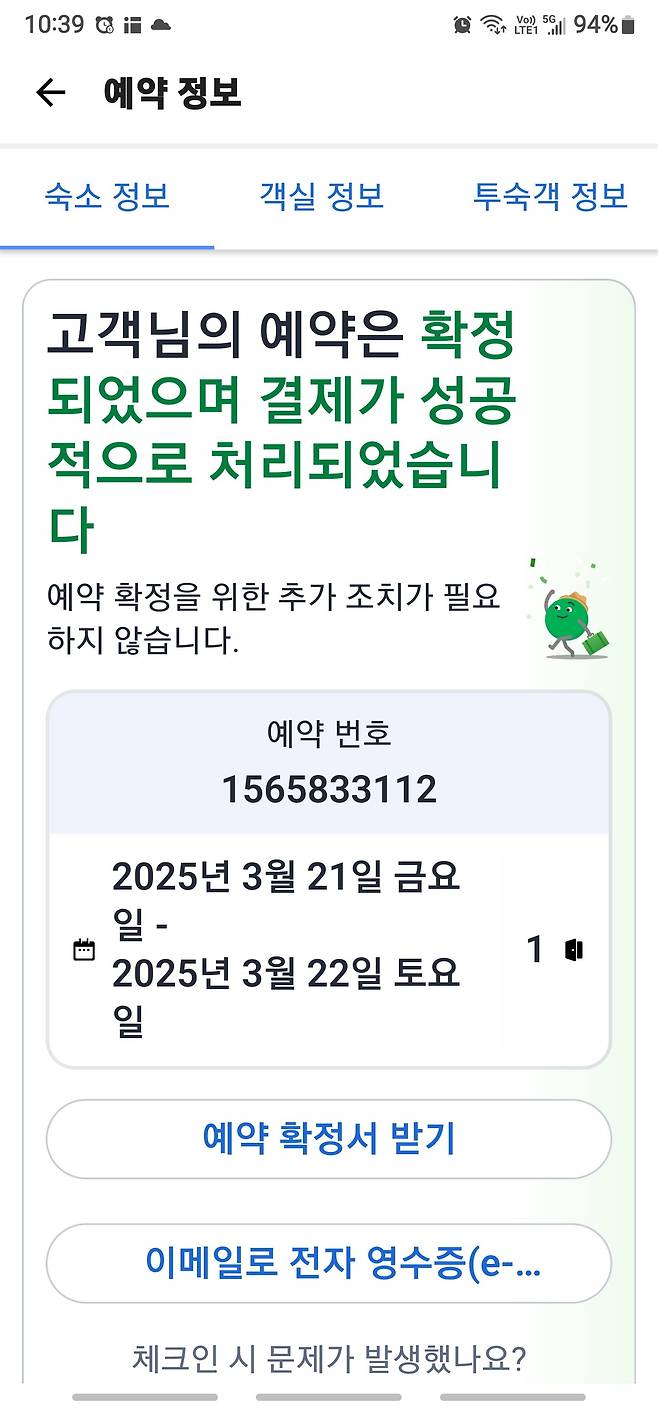Screen dimensions: 658x1411
Task: Go back using the top arrow
Action: tap(50, 93)
